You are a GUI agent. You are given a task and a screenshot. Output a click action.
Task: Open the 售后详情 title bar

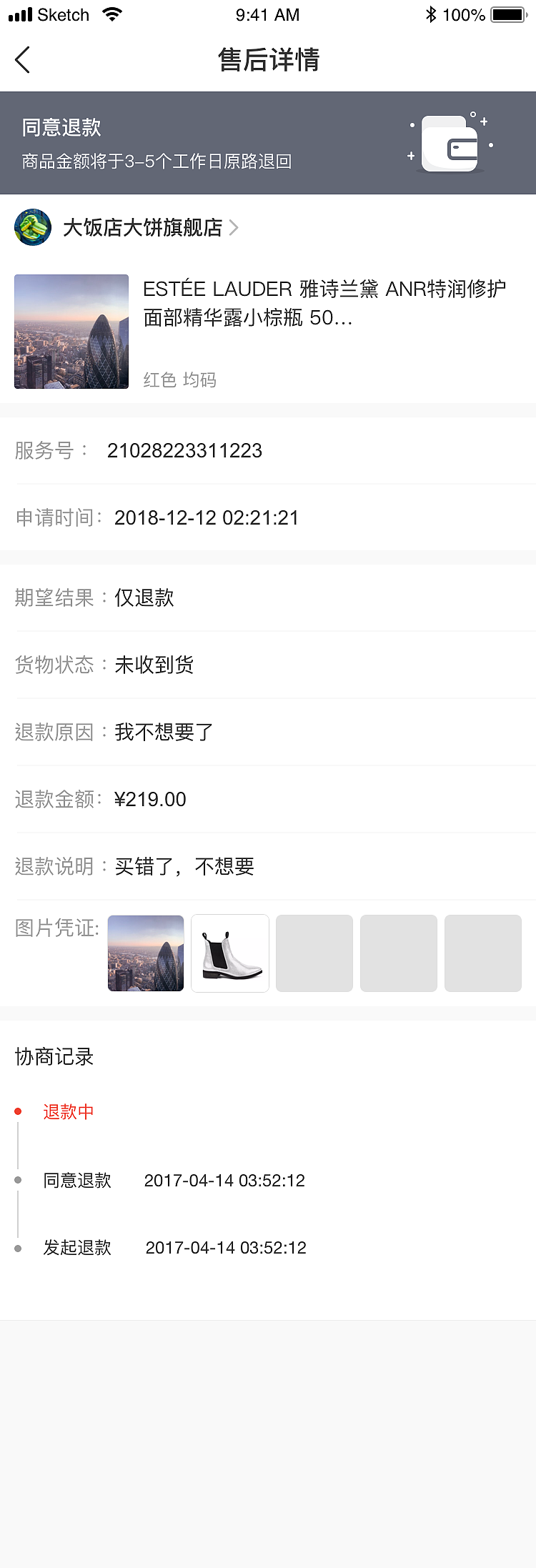tap(268, 60)
